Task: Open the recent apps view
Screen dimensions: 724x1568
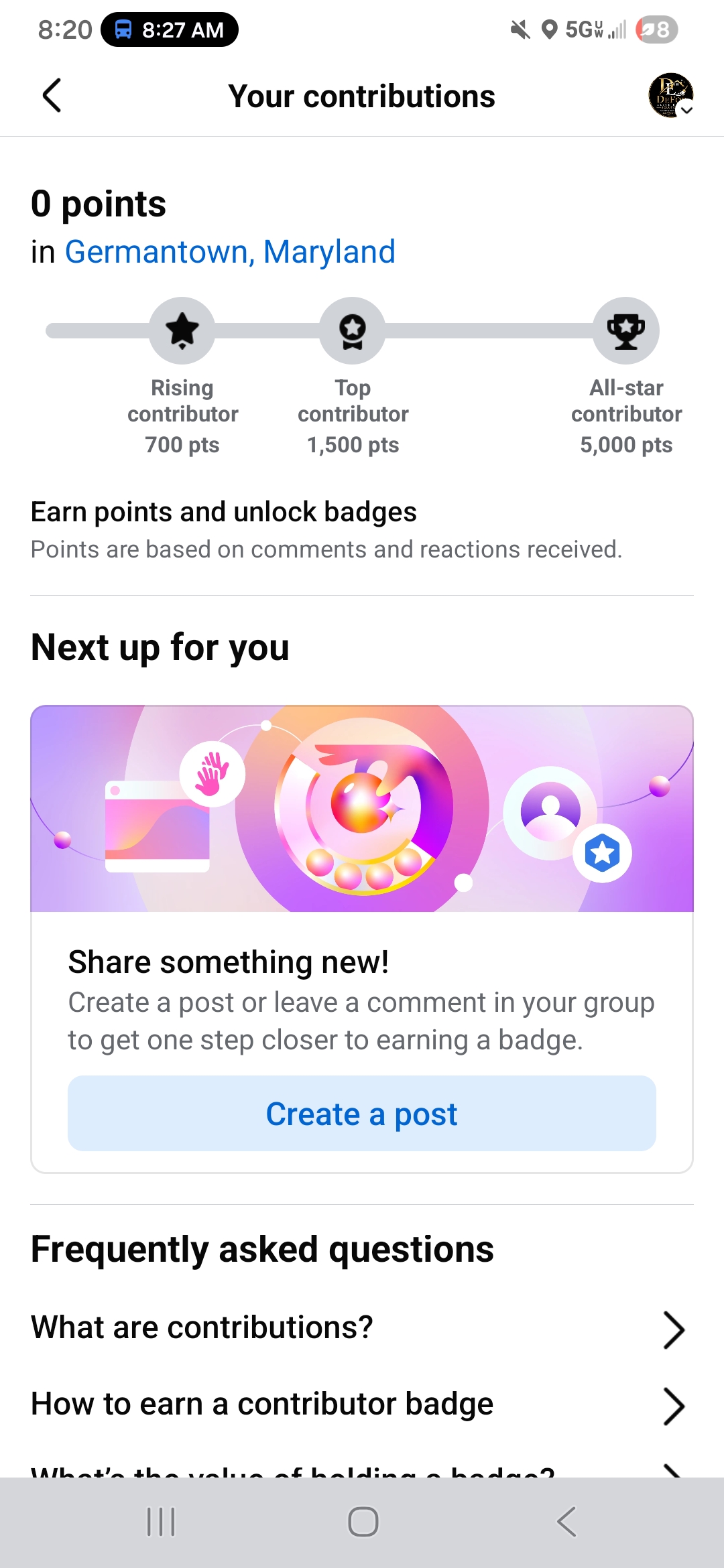Action: click(161, 1522)
